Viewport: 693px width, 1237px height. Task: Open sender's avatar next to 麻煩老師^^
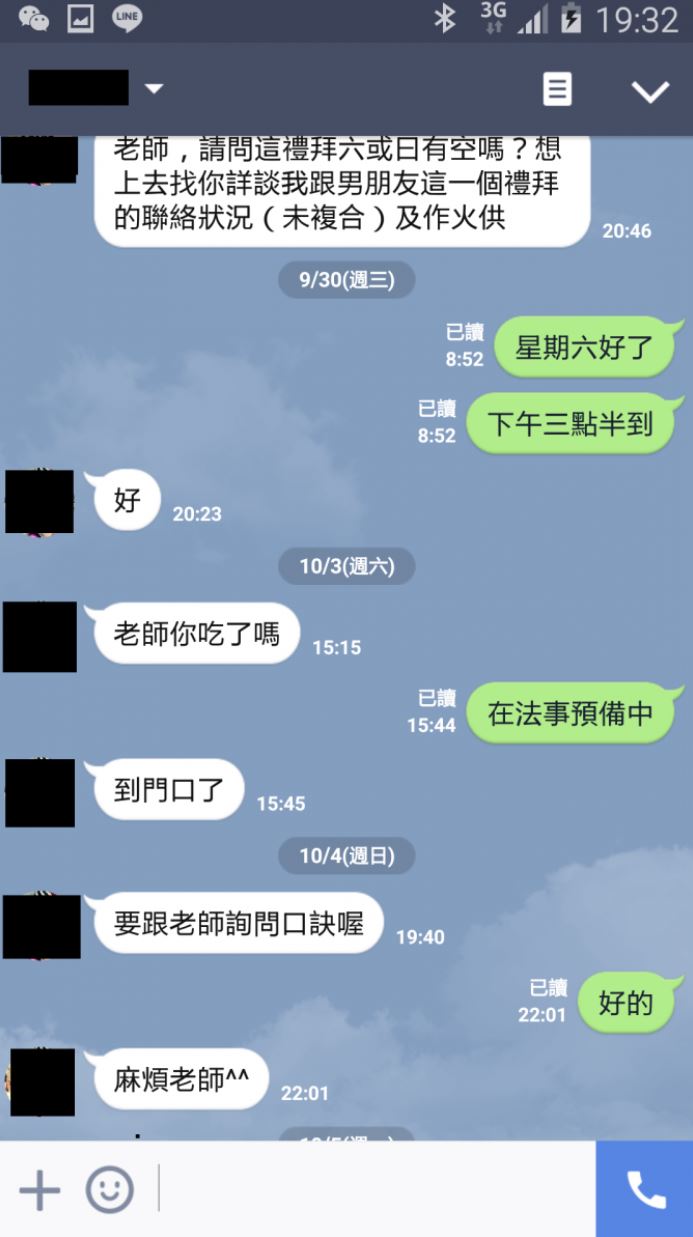click(42, 1082)
